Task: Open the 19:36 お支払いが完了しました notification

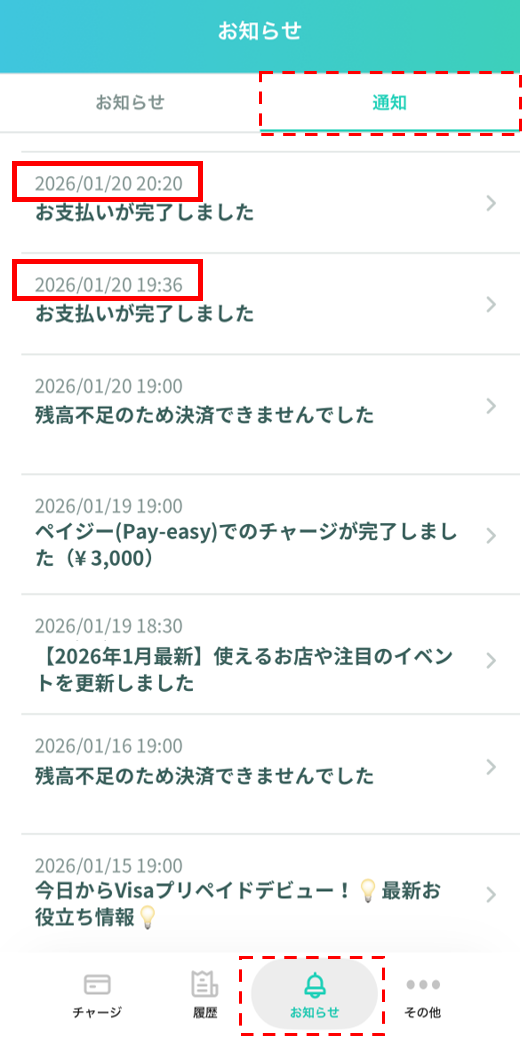Action: [260, 304]
